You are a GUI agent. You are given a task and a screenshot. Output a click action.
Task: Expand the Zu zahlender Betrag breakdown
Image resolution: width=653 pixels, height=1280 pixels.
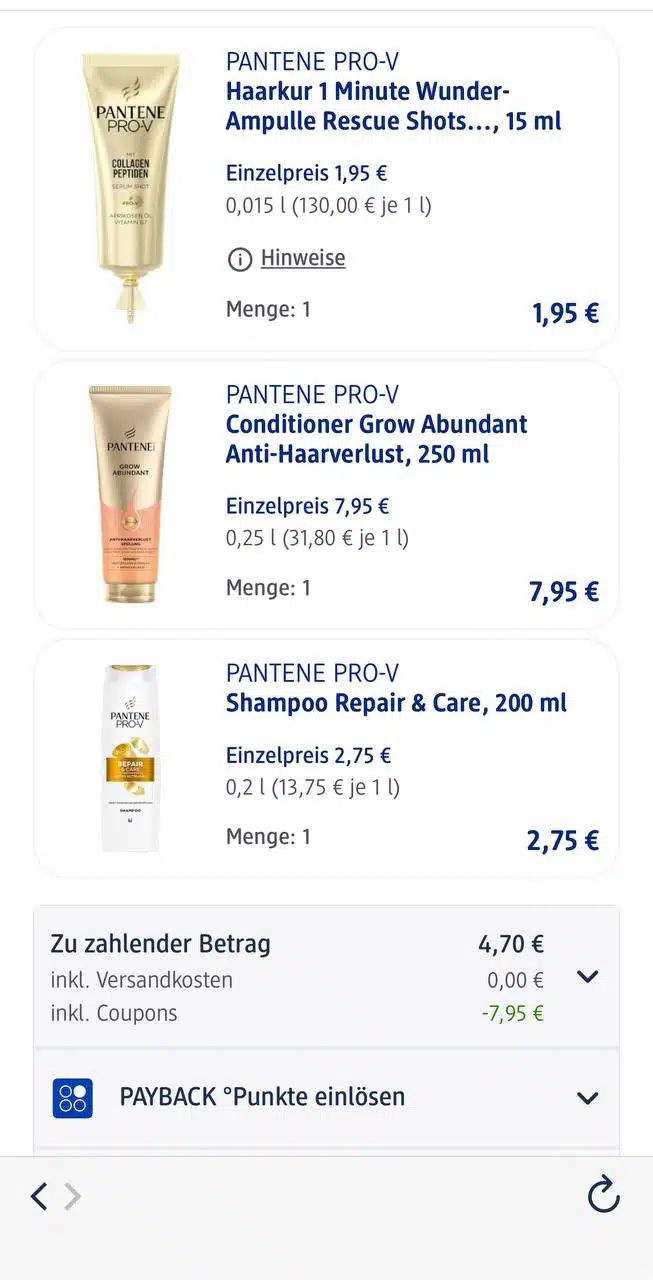point(588,977)
